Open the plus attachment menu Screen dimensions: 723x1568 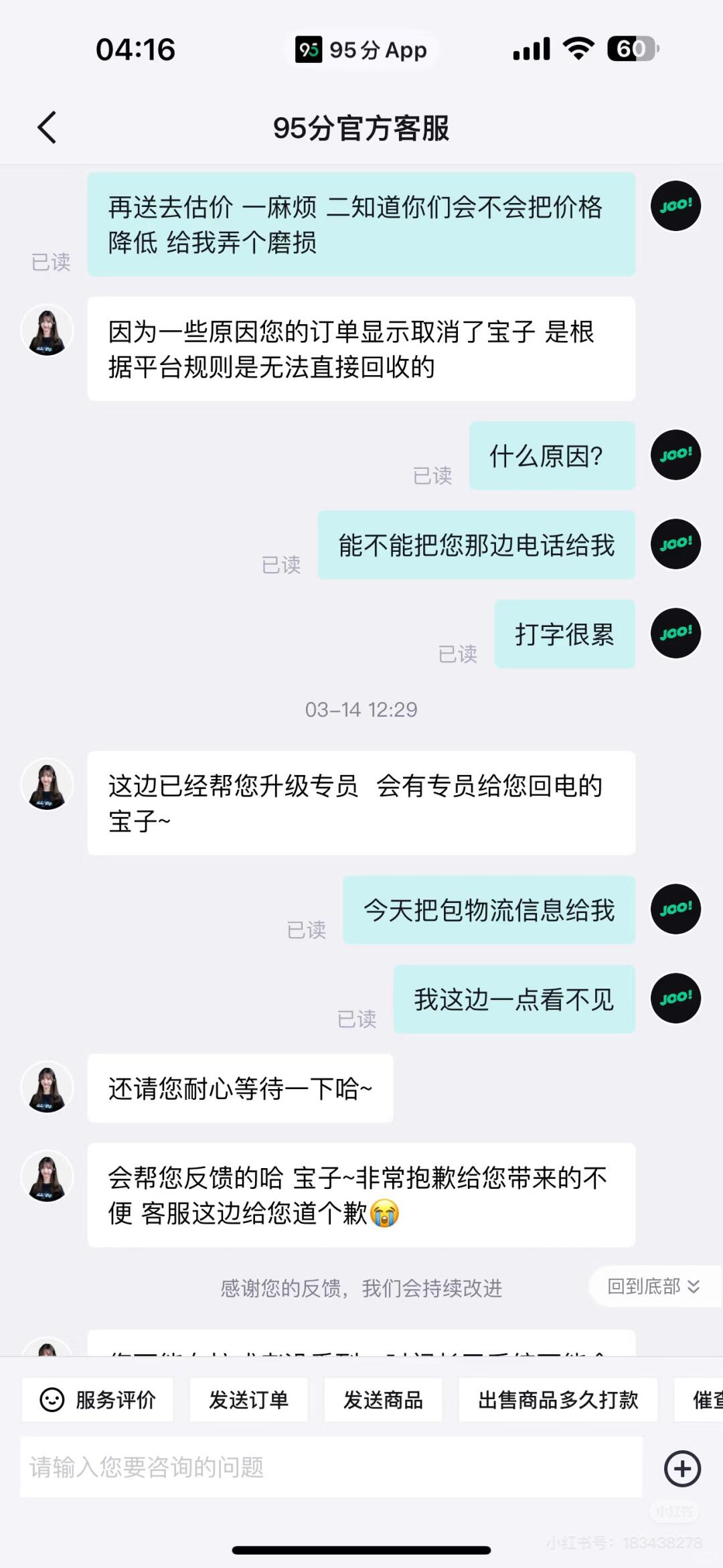point(682,1469)
